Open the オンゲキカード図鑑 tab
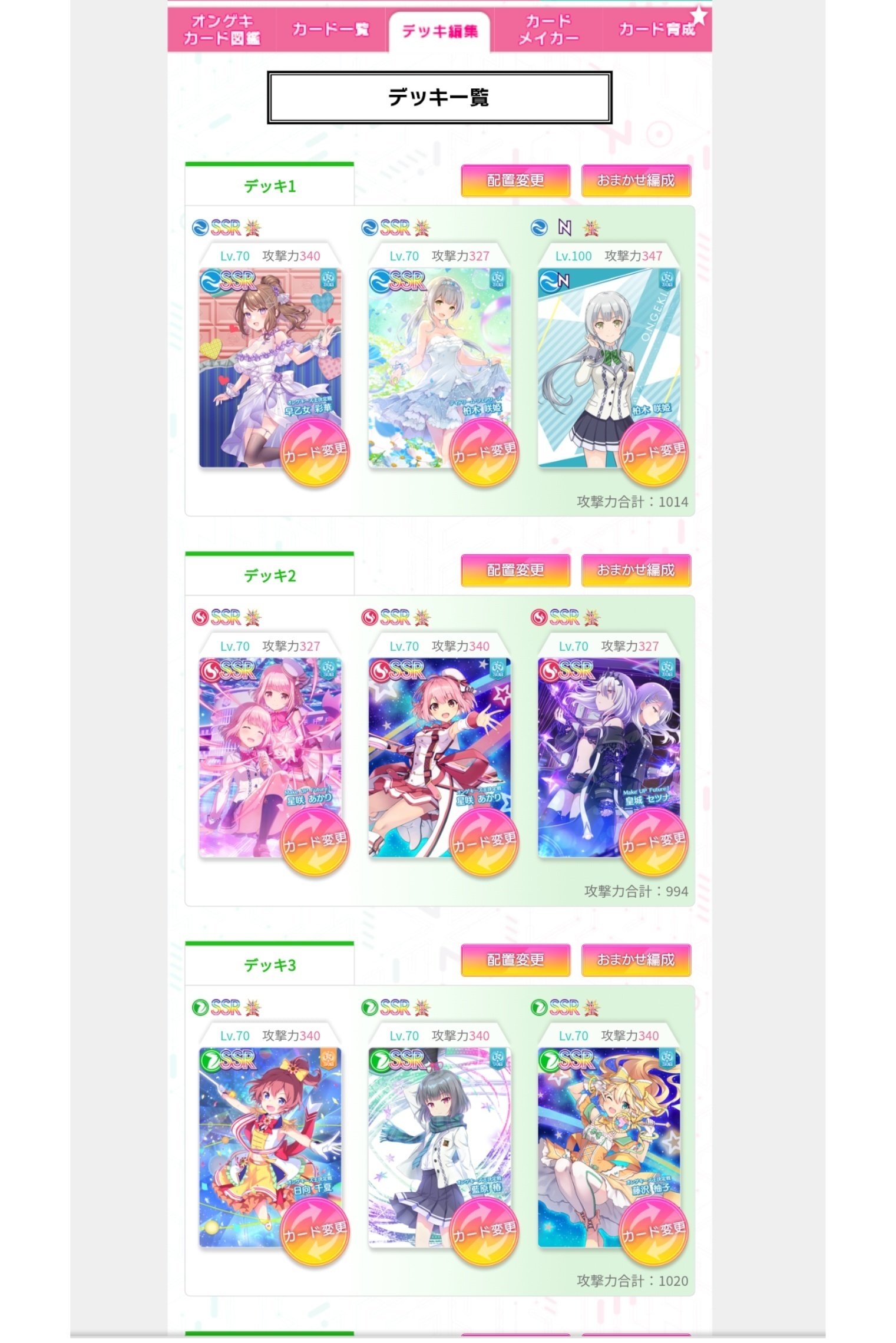The height and width of the screenshot is (1343, 896). (221, 30)
